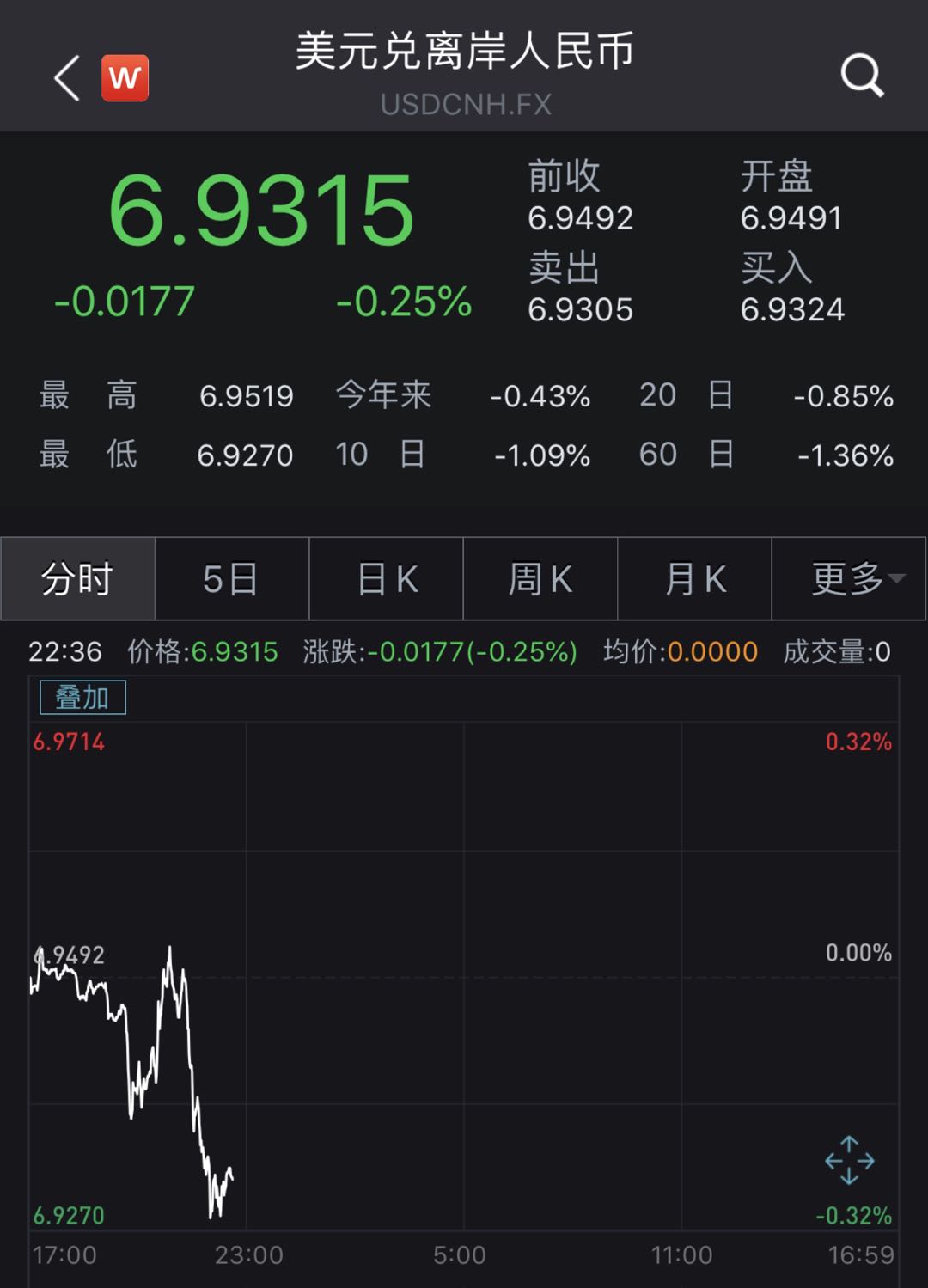Enable the 分时 intraday chart view
Screen dimensions: 928x1288
coord(77,578)
